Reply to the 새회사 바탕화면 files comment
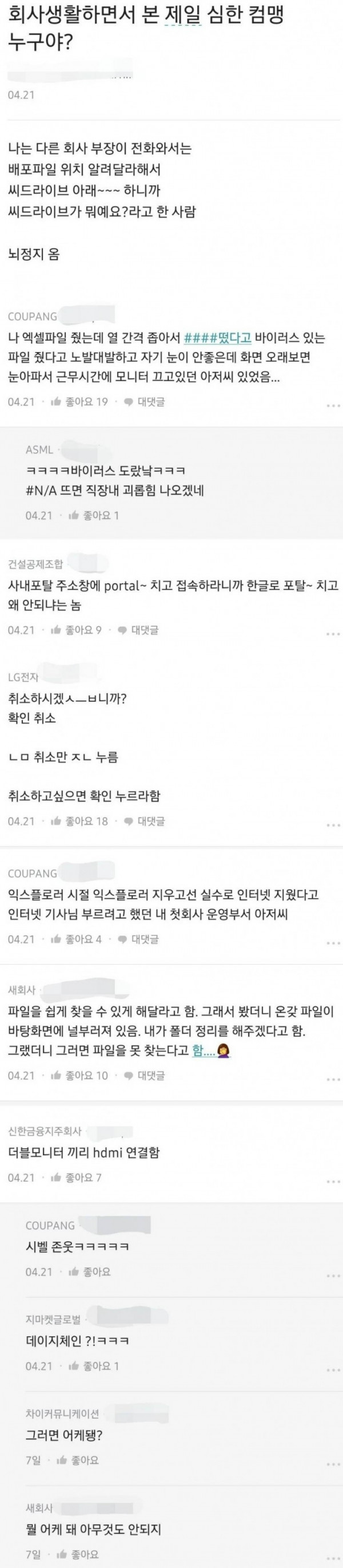This screenshot has width=343, height=1568. 144,1076
